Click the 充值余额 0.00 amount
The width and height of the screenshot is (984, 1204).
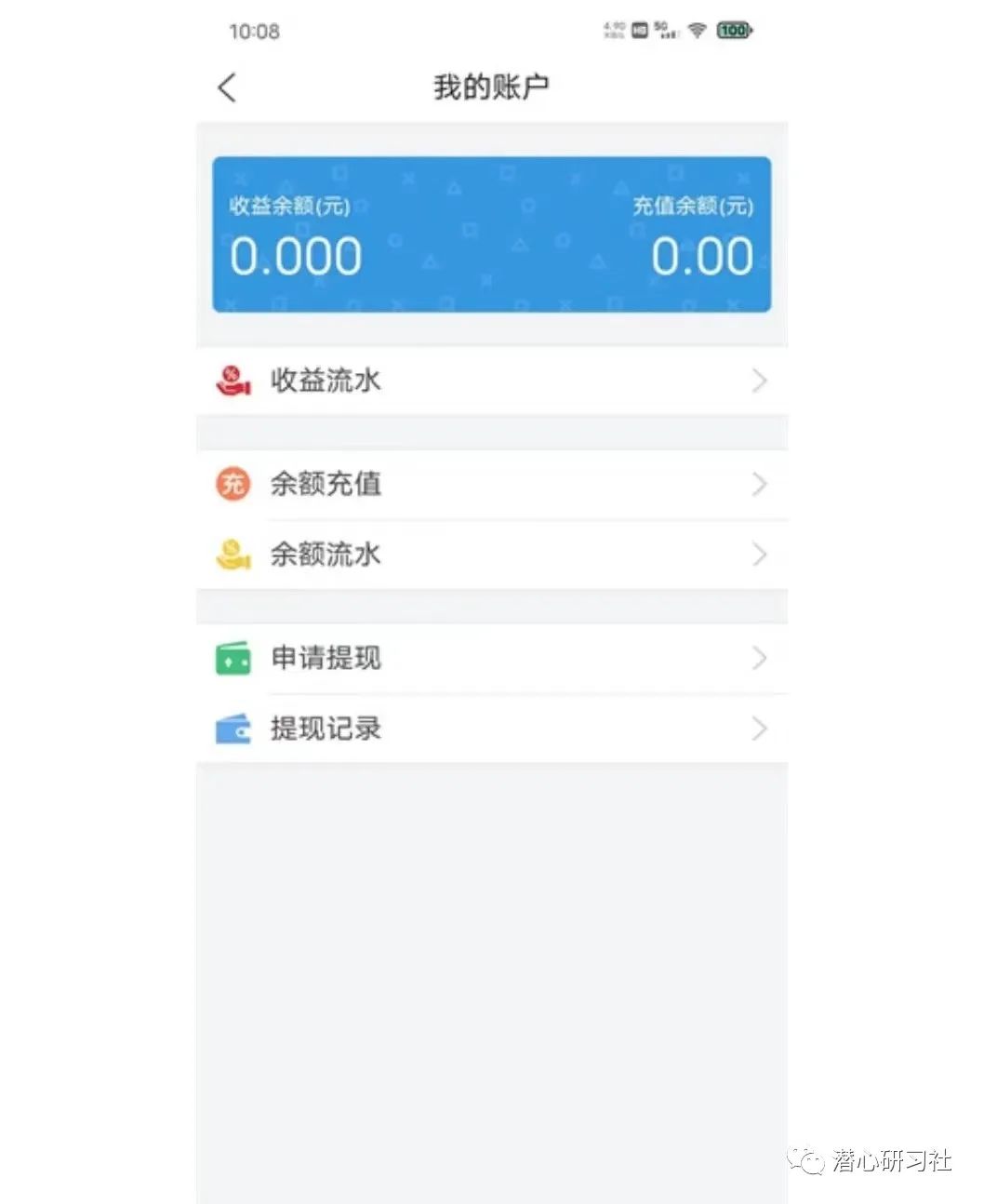[x=704, y=256]
